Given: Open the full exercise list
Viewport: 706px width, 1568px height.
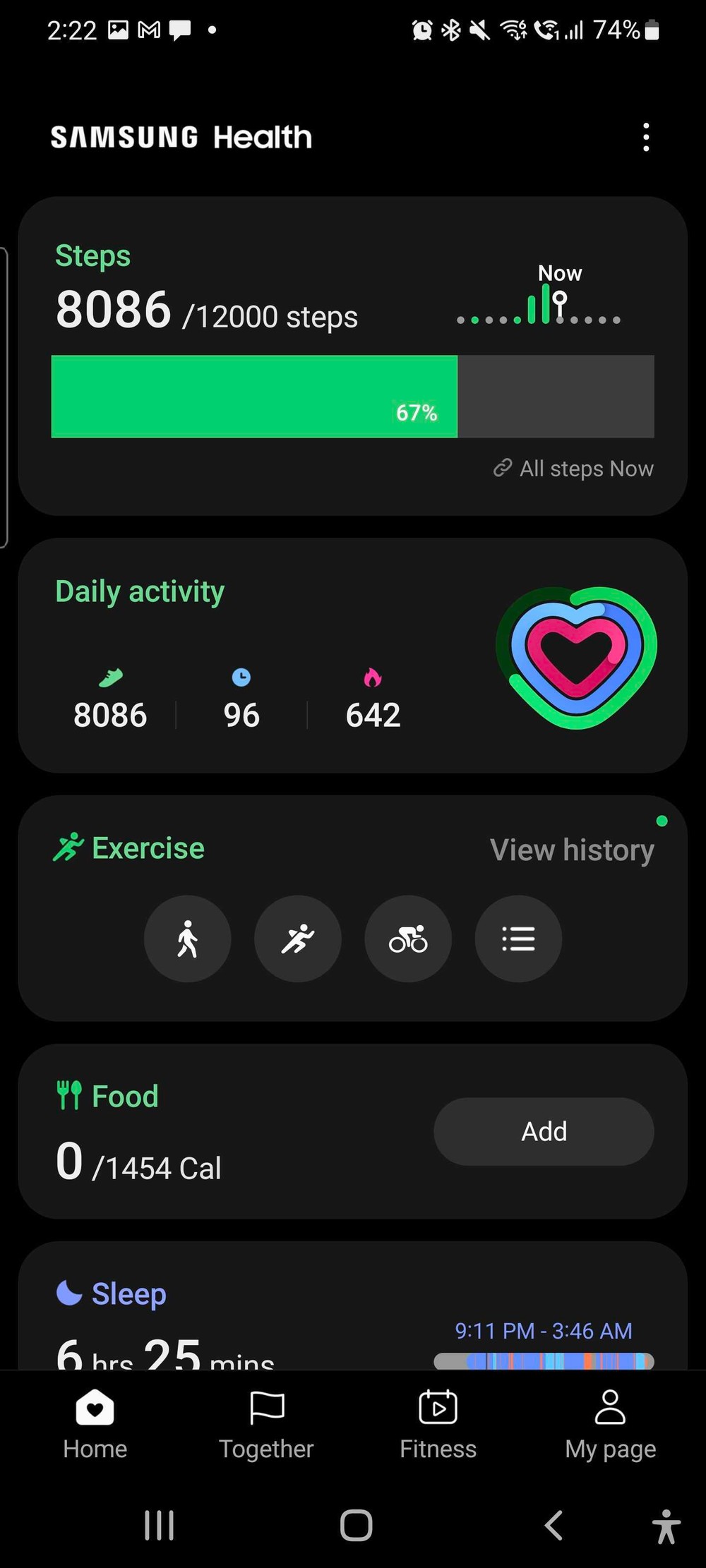Looking at the screenshot, I should click(x=518, y=939).
